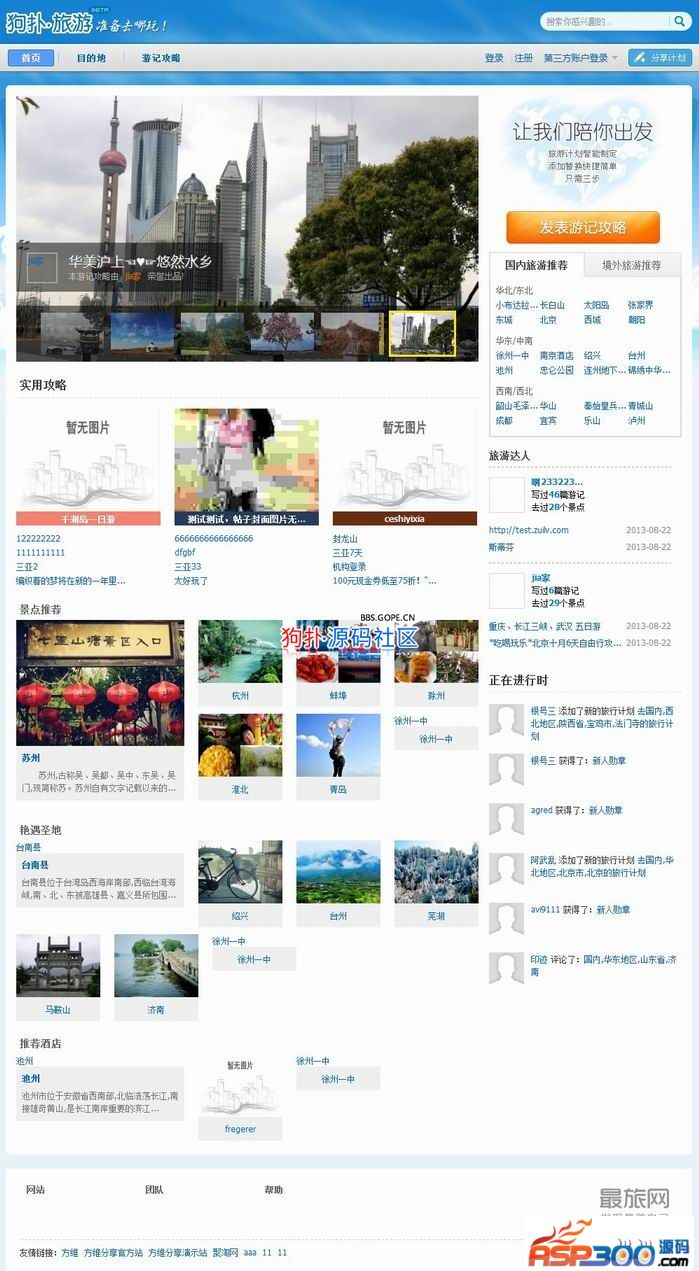
Task: Open the 北京 destination link
Action: (x=548, y=320)
